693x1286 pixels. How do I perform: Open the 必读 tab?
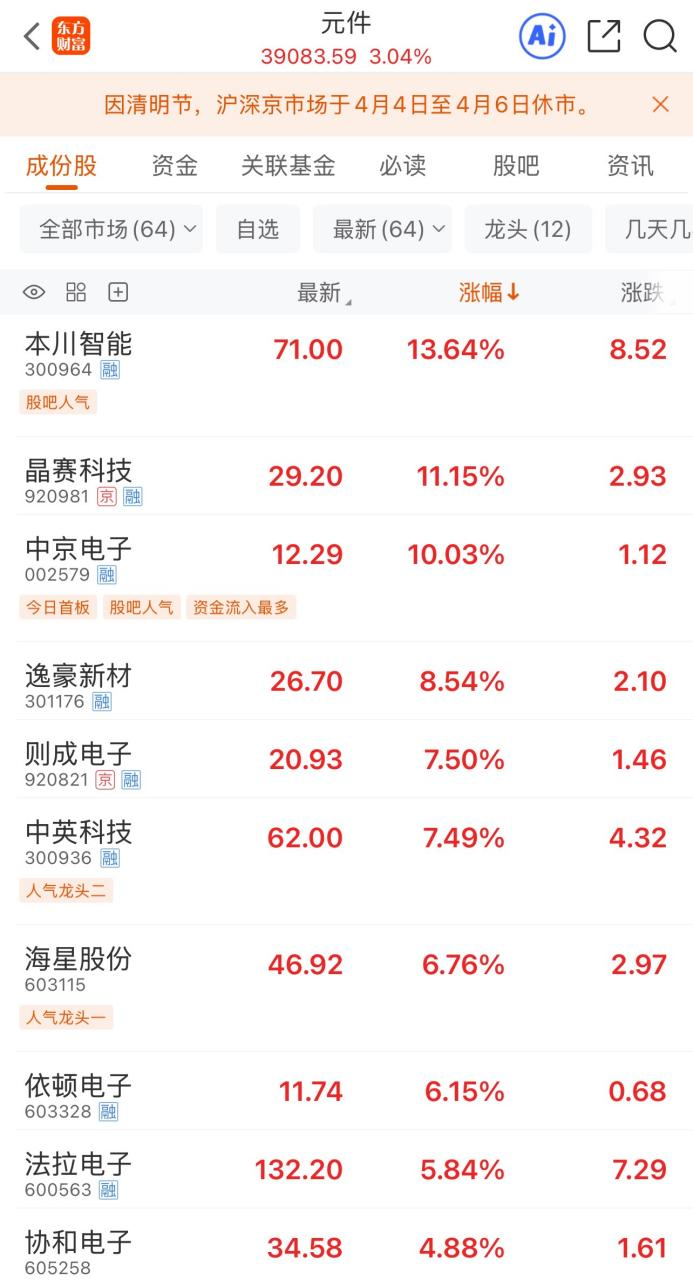coord(402,166)
